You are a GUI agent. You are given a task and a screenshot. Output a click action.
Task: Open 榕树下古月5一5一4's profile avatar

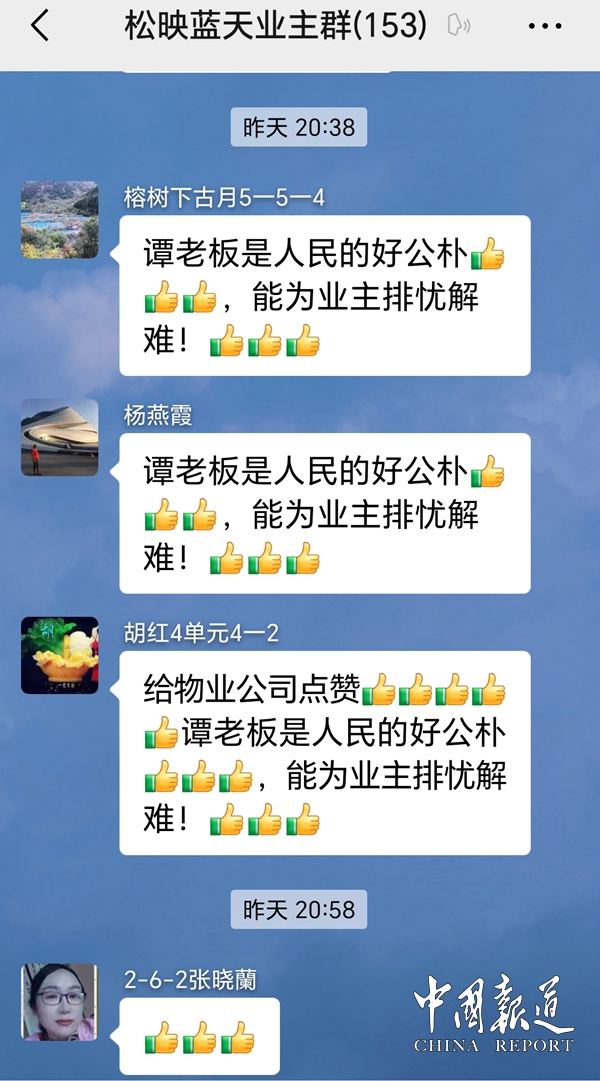pos(60,220)
